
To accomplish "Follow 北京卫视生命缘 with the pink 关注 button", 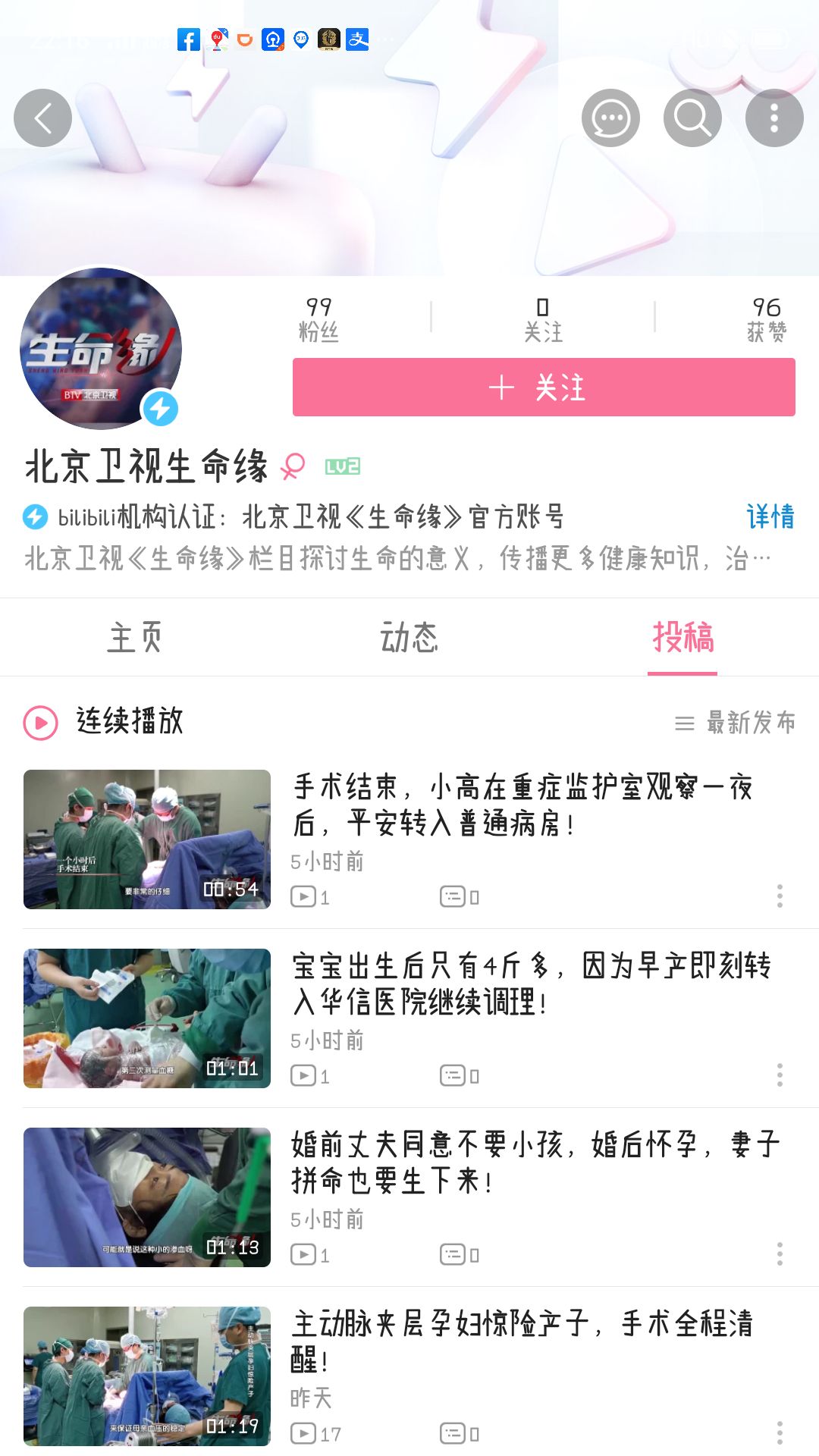I will tap(544, 388).
